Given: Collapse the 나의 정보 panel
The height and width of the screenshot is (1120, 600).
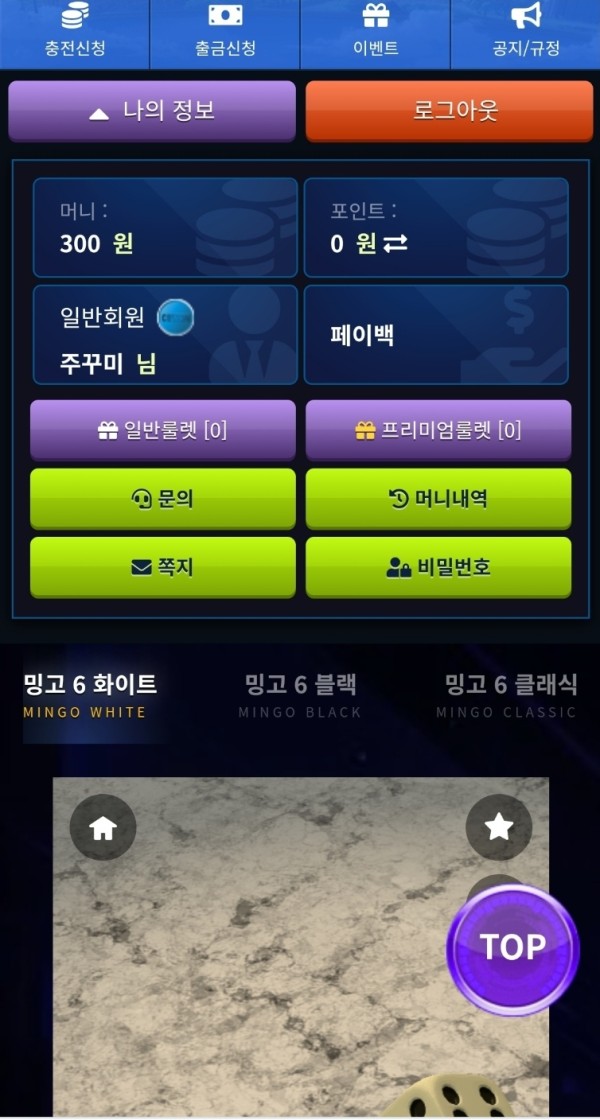Looking at the screenshot, I should click(x=152, y=111).
